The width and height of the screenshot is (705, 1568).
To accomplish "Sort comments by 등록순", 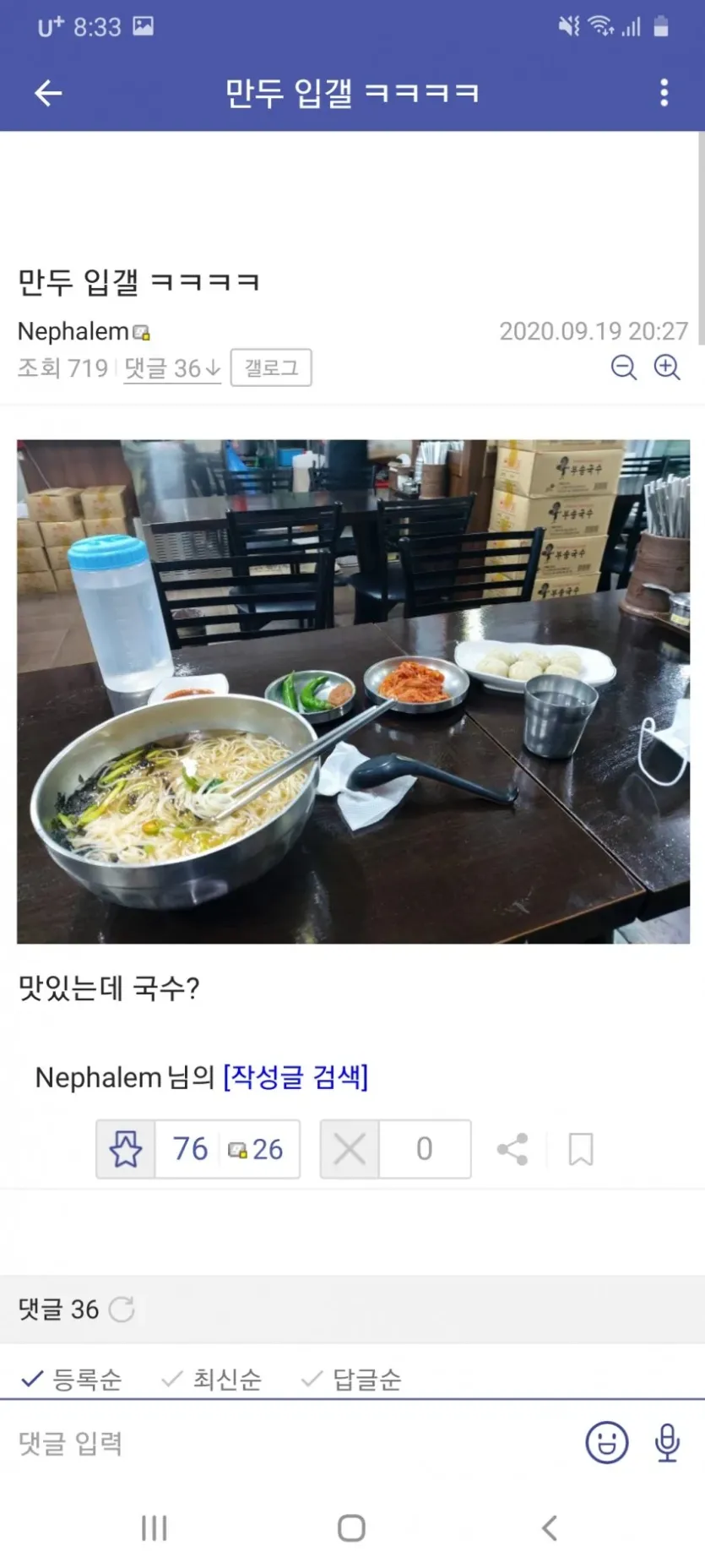I will 73,1380.
